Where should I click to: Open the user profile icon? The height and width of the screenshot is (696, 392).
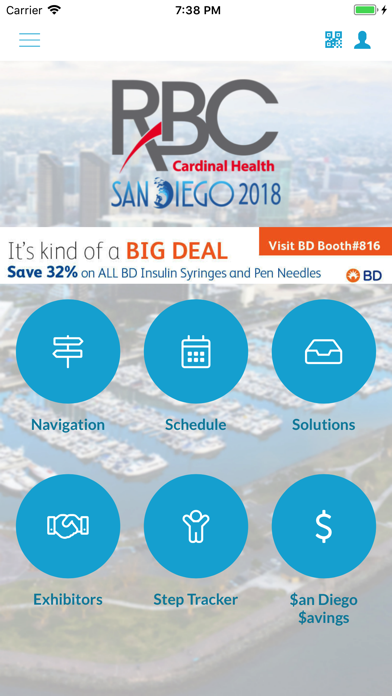[362, 40]
